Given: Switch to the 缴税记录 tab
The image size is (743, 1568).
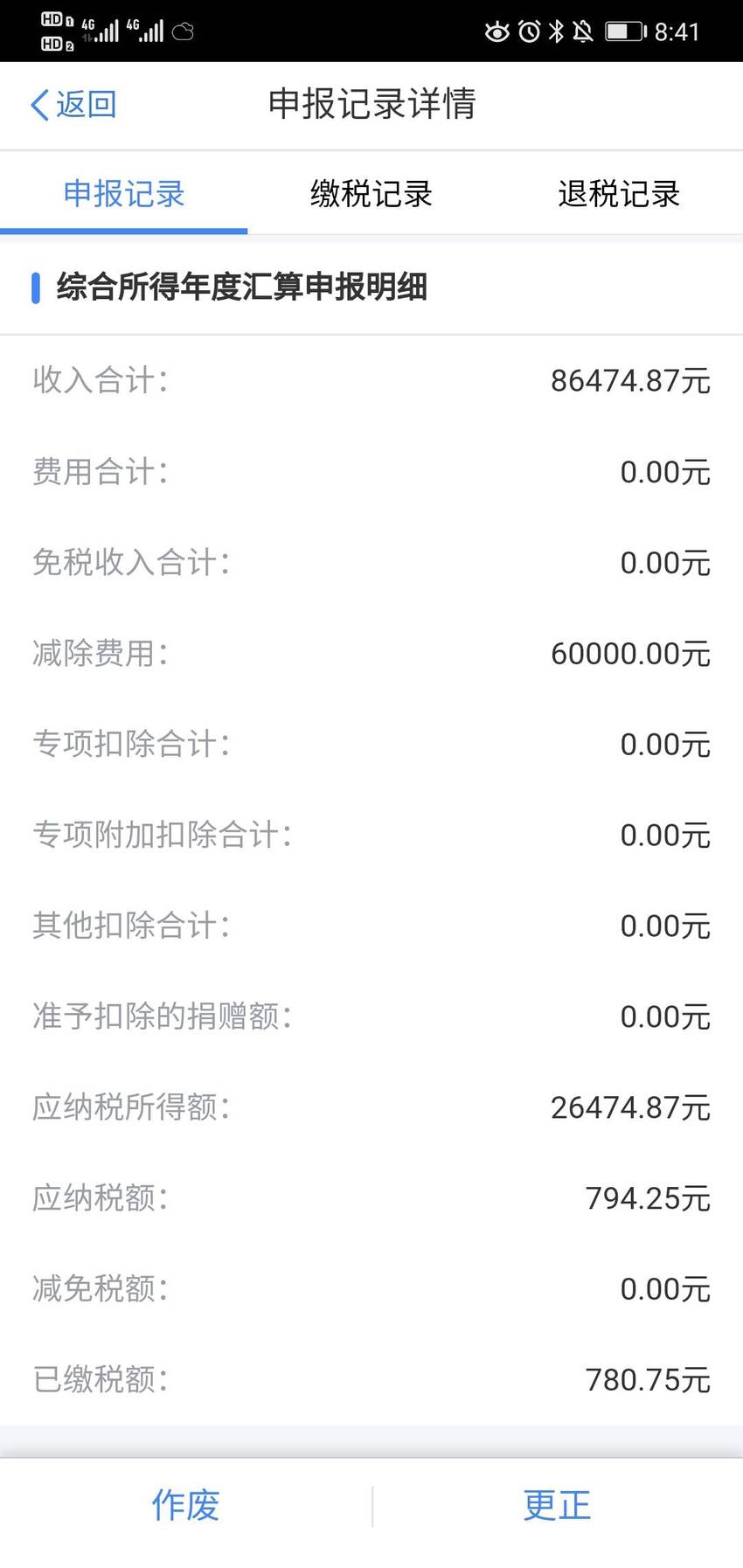Looking at the screenshot, I should (371, 193).
